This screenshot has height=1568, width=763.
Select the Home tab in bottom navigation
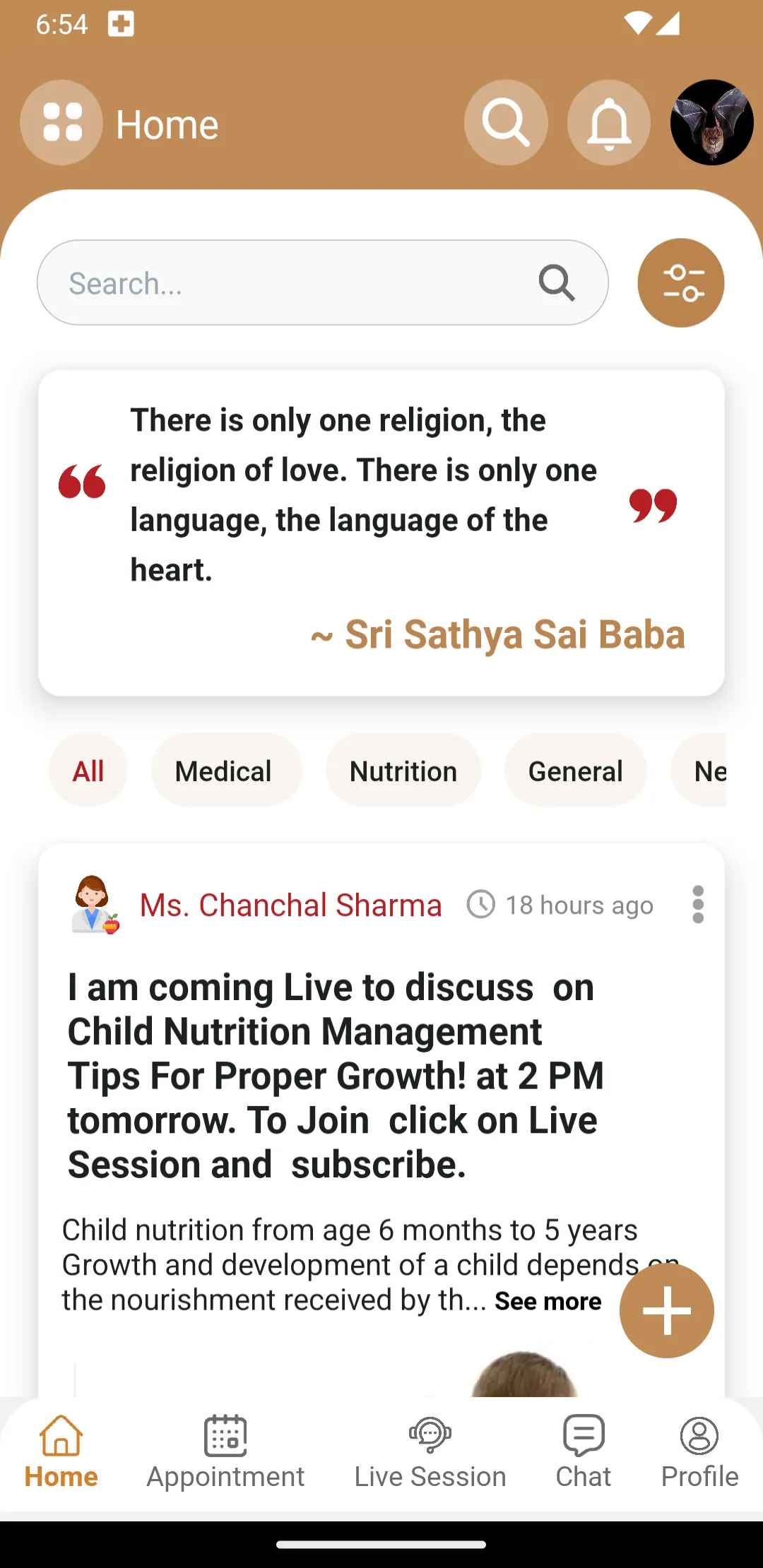[61, 1454]
